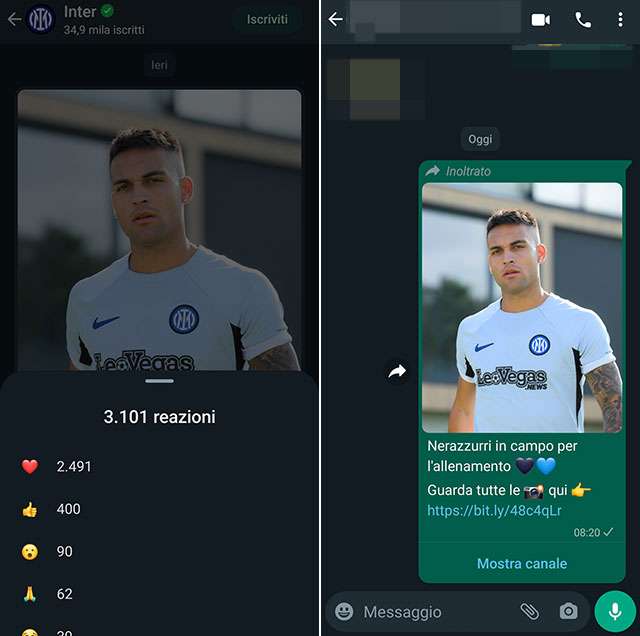Go back from the Inter channel

tap(13, 19)
